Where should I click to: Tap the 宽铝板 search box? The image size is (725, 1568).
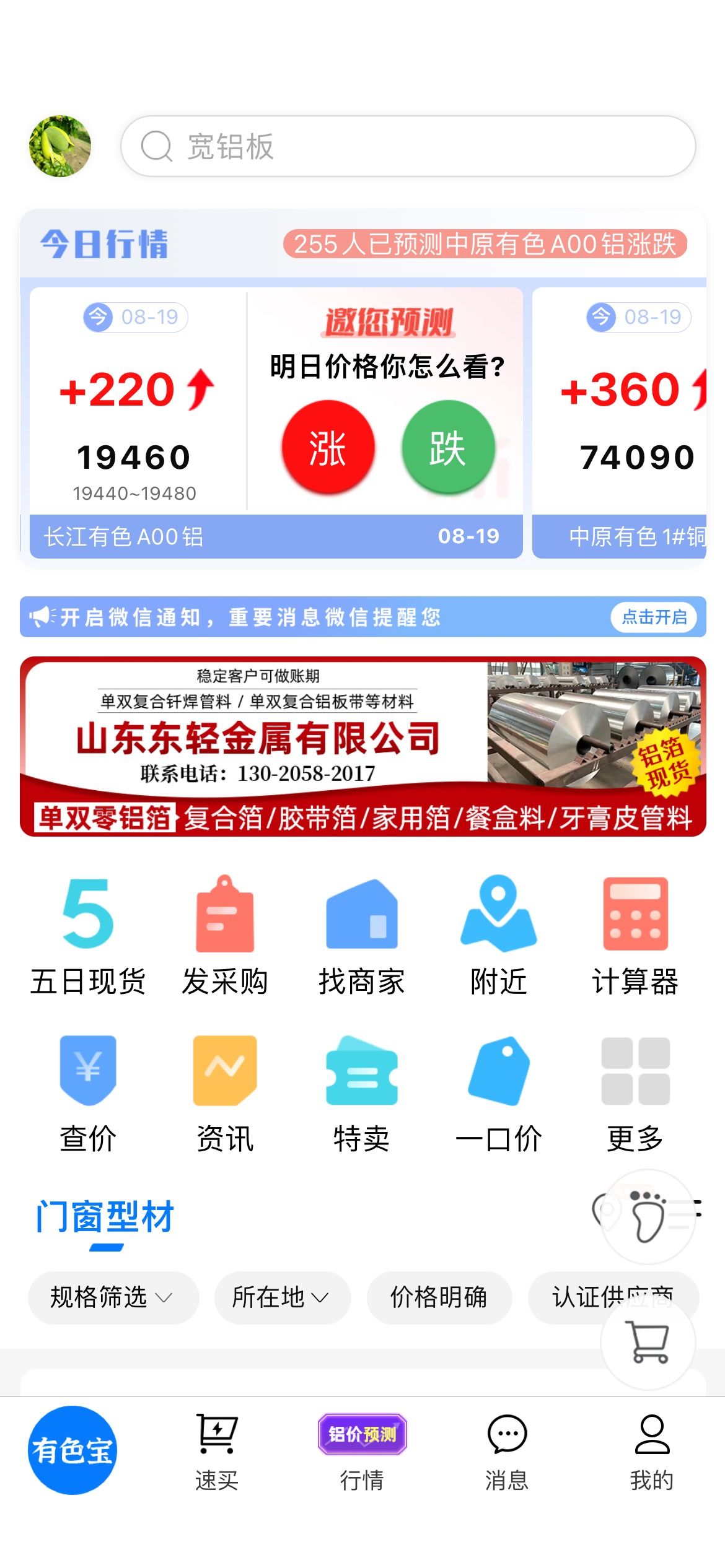coord(408,146)
